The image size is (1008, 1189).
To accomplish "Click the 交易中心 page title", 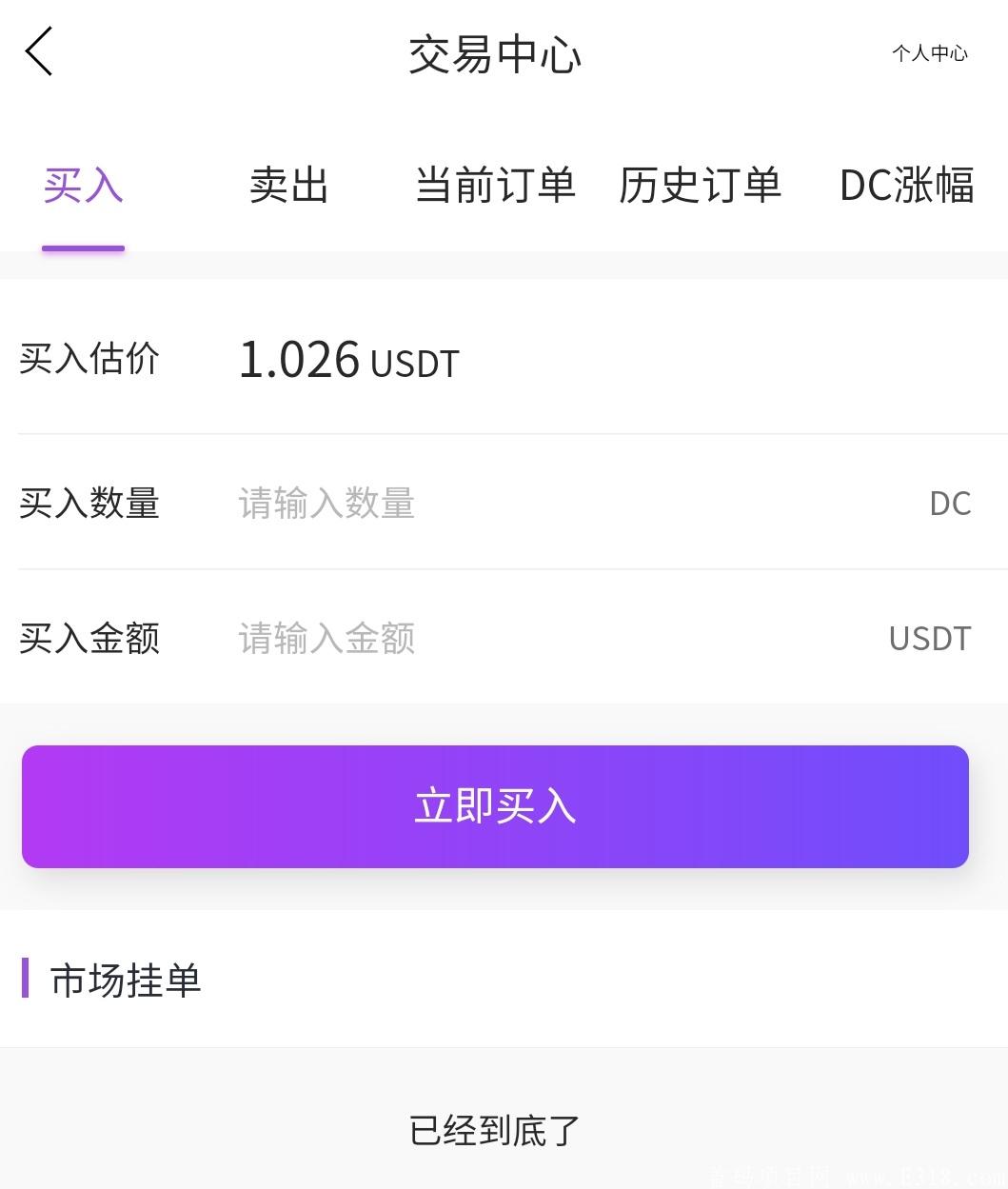I will click(495, 55).
